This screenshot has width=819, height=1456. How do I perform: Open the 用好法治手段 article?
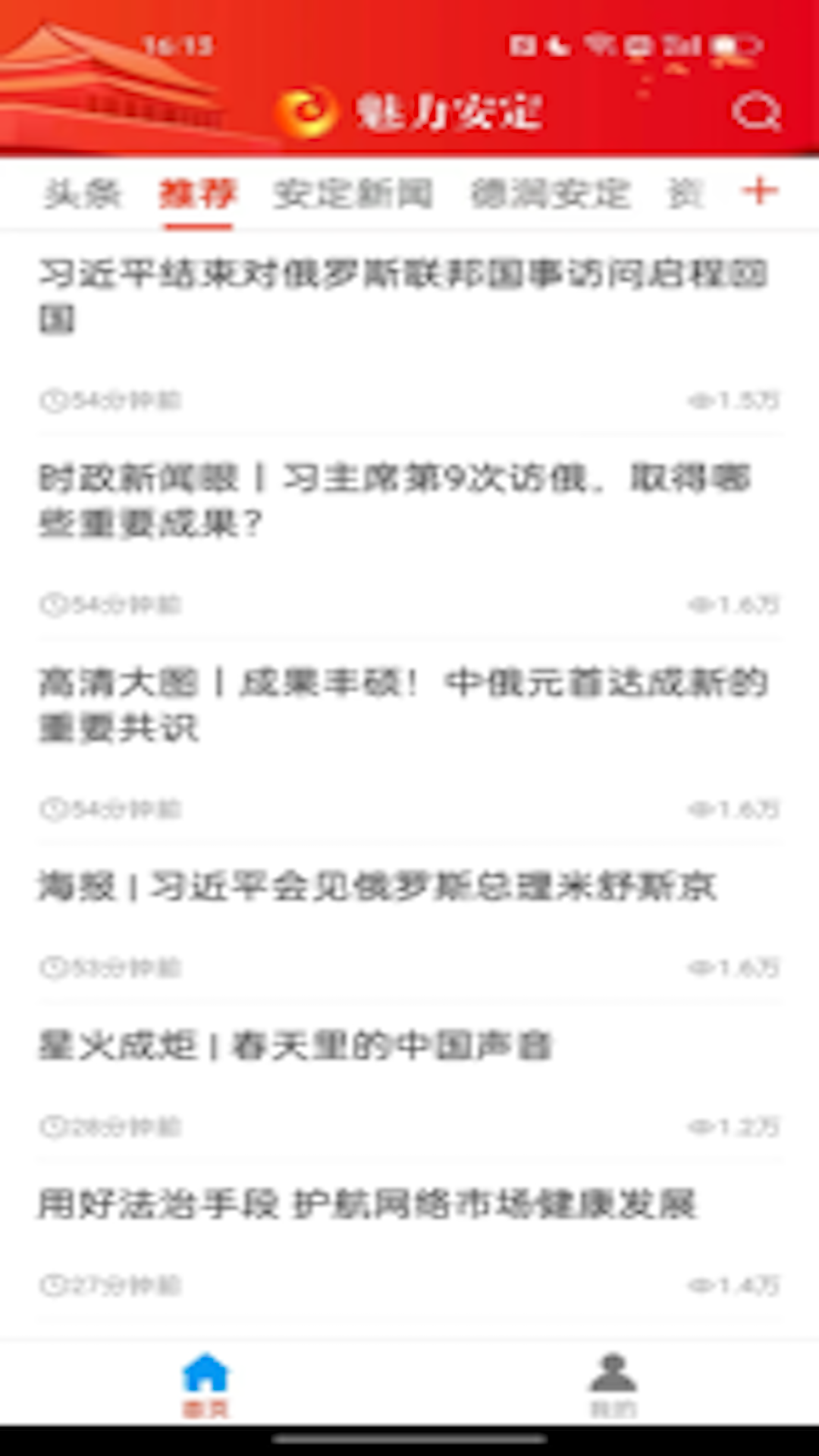coord(372,1207)
